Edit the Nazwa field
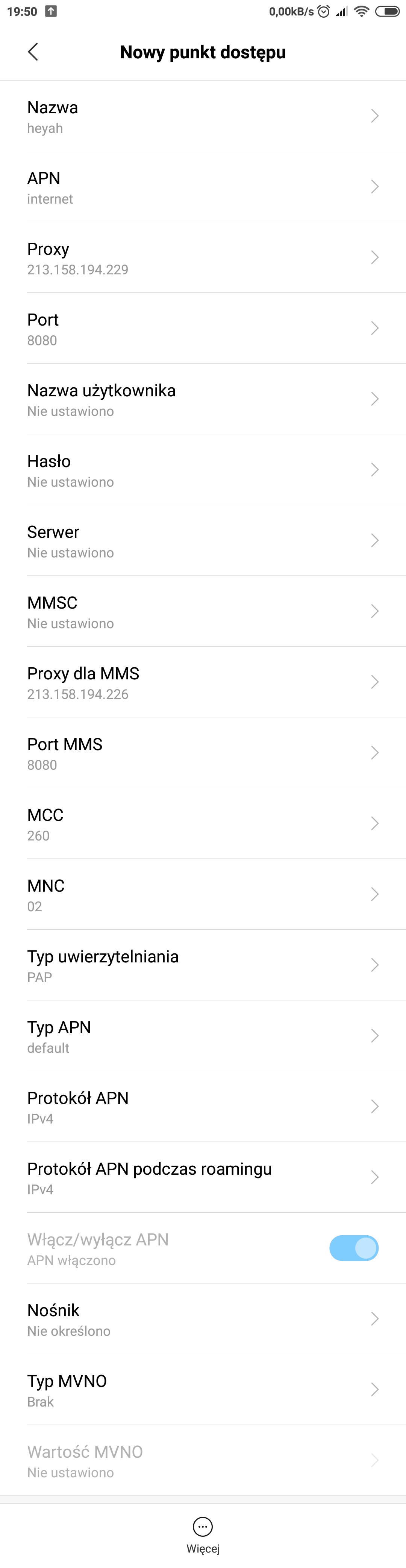406x1568 pixels. tap(203, 117)
